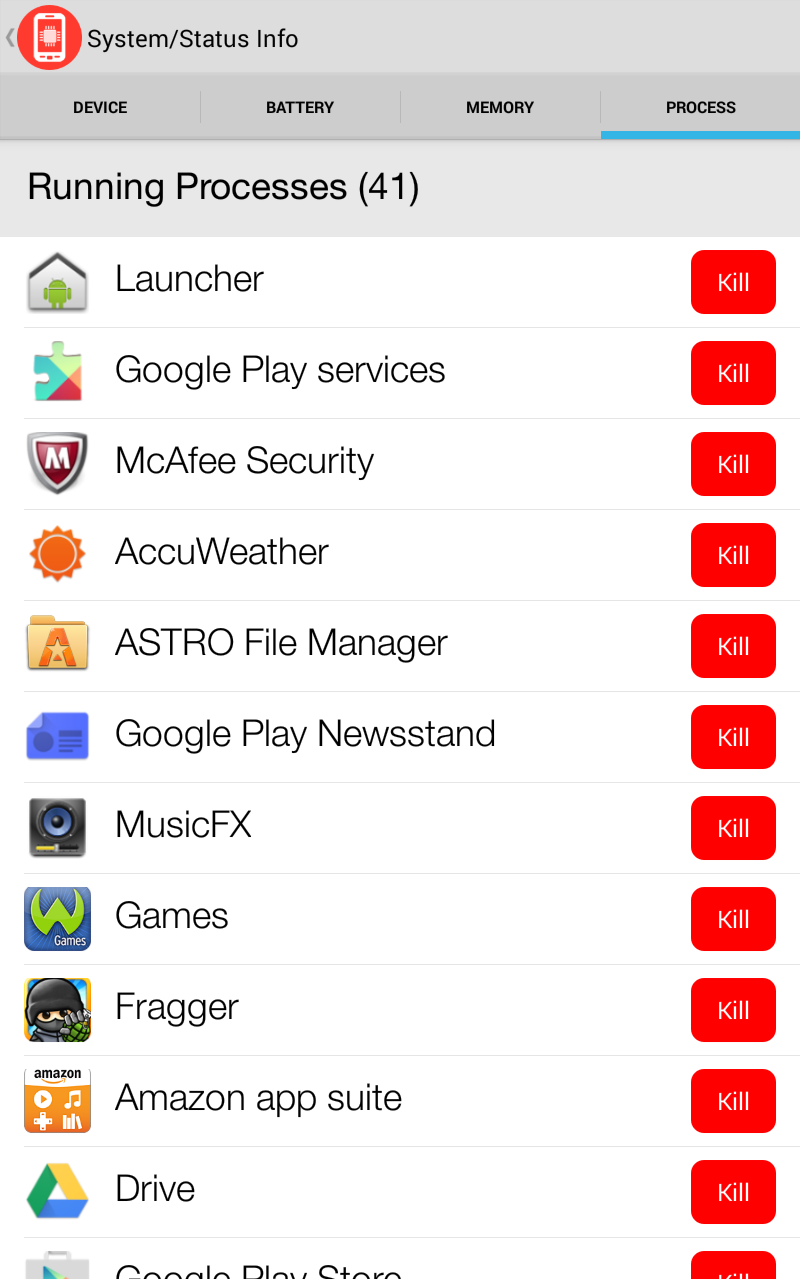Kill the Launcher process
Screen dimensions: 800x1280
(x=733, y=282)
